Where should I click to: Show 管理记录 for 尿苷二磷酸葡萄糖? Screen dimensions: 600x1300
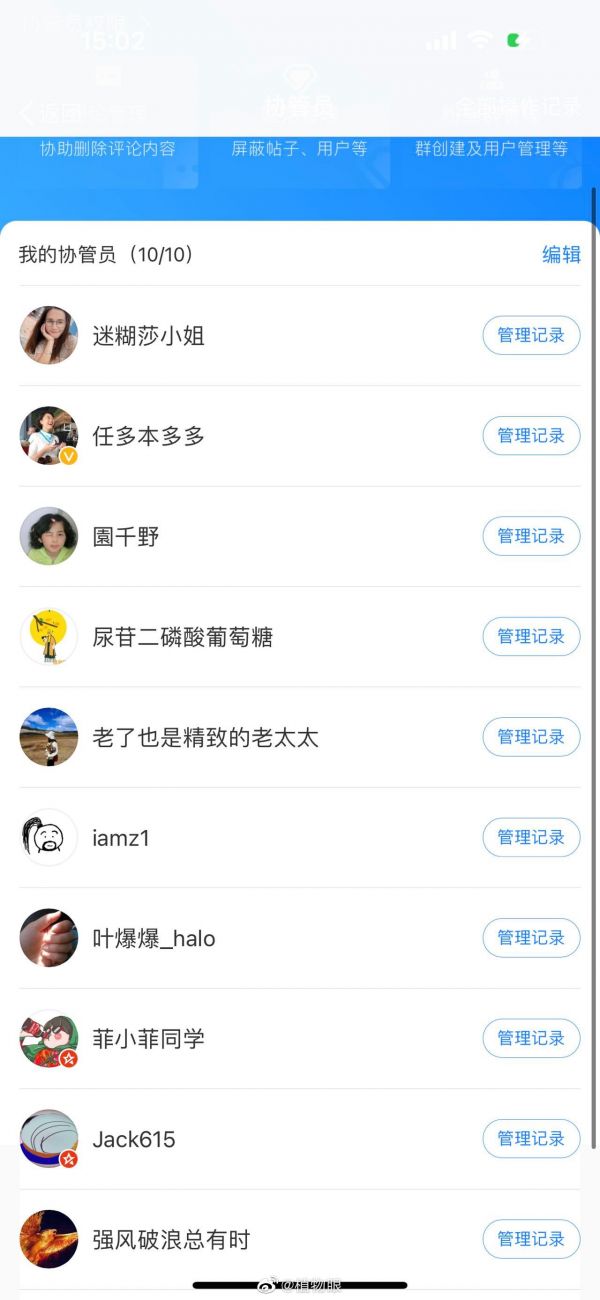531,636
